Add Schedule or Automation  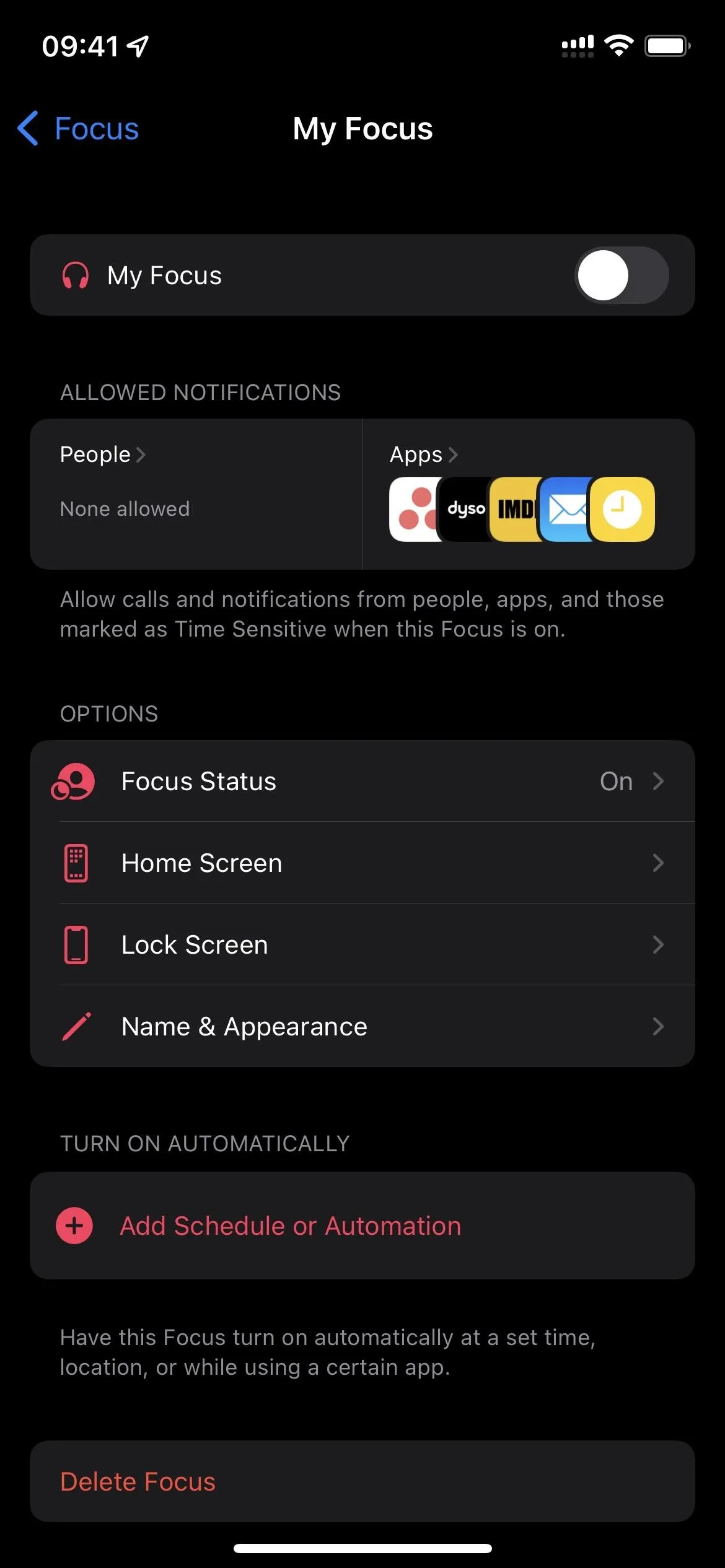click(362, 1226)
